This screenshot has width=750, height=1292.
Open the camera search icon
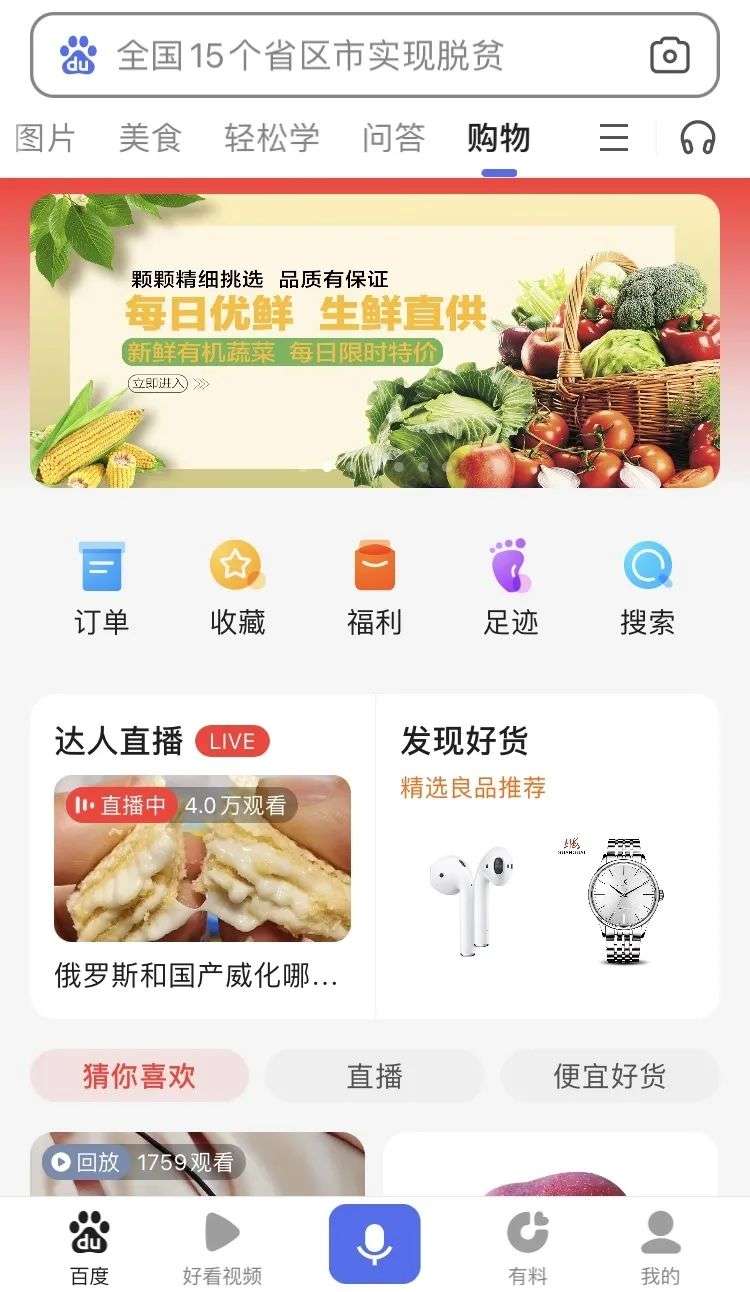click(669, 55)
